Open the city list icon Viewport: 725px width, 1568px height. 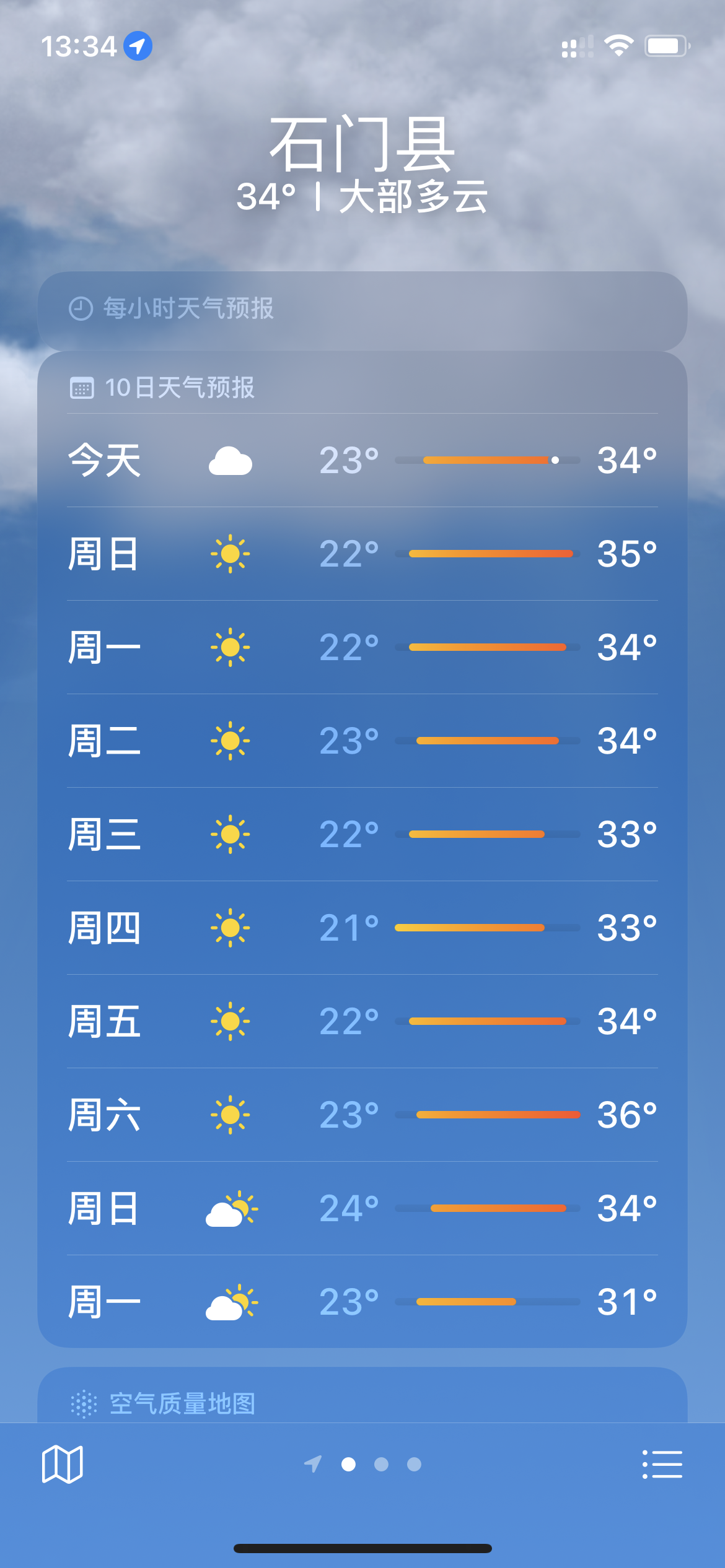pyautogui.click(x=662, y=1464)
